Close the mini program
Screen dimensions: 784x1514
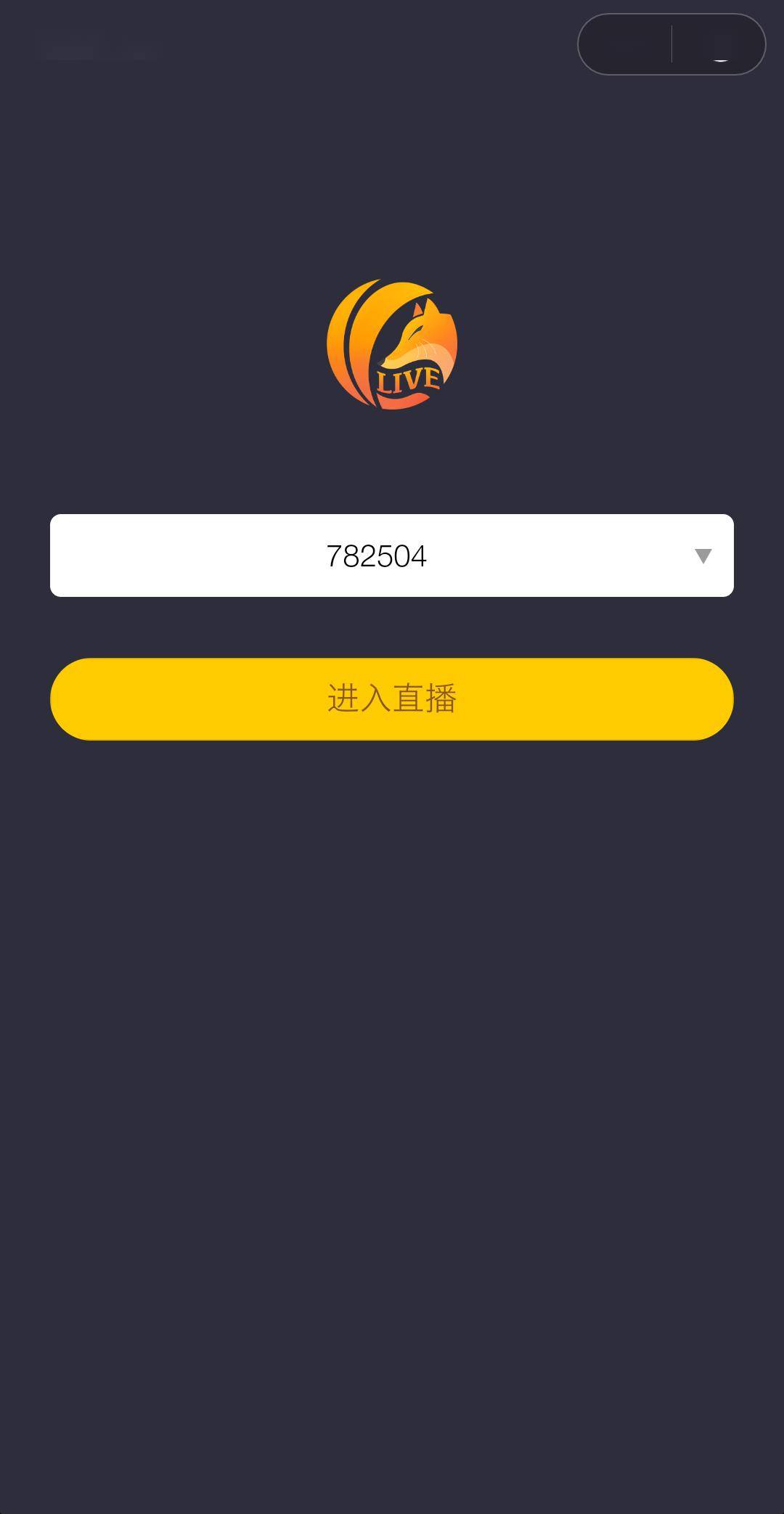coord(720,44)
